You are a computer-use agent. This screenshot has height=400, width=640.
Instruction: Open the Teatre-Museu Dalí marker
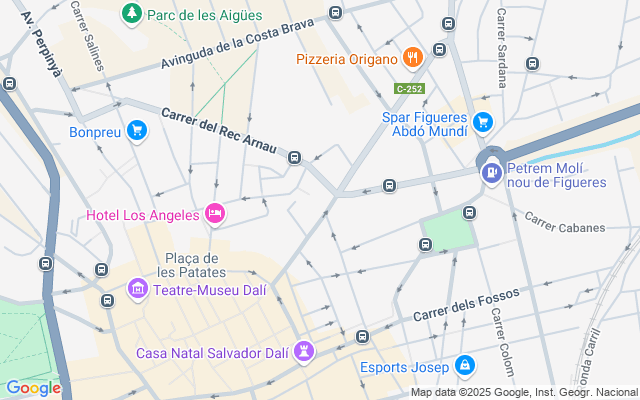138,290
